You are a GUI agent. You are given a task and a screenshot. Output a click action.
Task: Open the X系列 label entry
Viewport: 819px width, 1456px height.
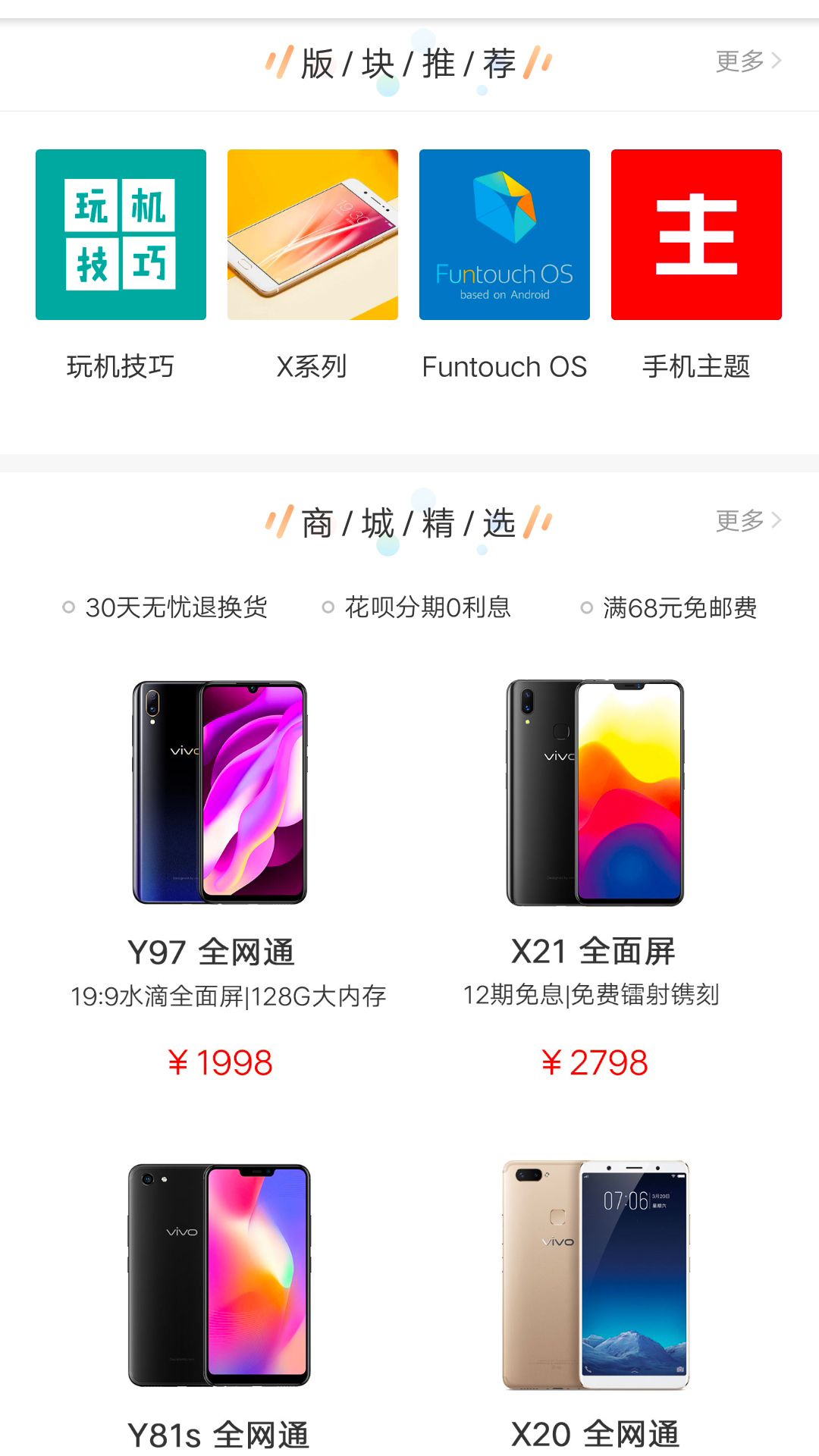pyautogui.click(x=312, y=366)
